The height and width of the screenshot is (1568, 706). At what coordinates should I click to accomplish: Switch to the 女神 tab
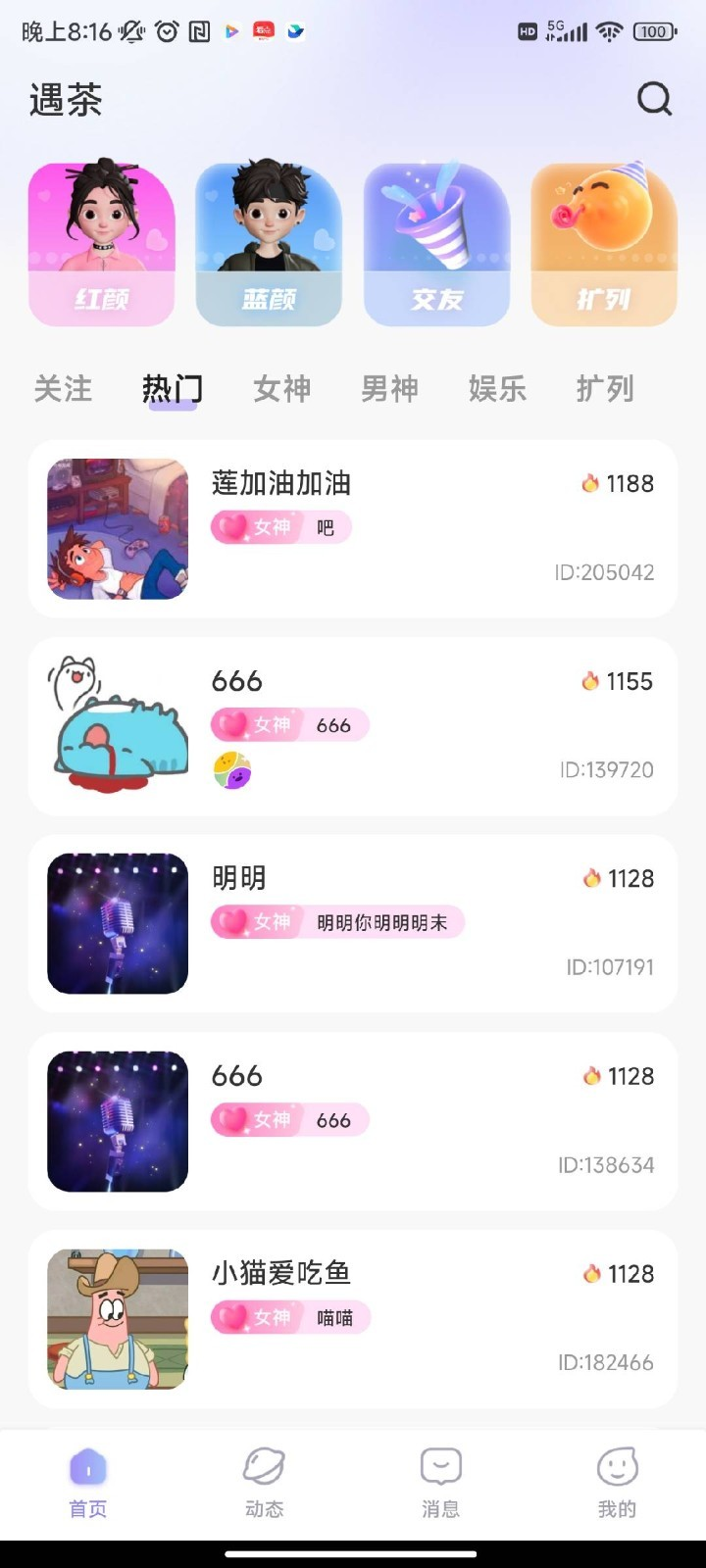pyautogui.click(x=282, y=389)
